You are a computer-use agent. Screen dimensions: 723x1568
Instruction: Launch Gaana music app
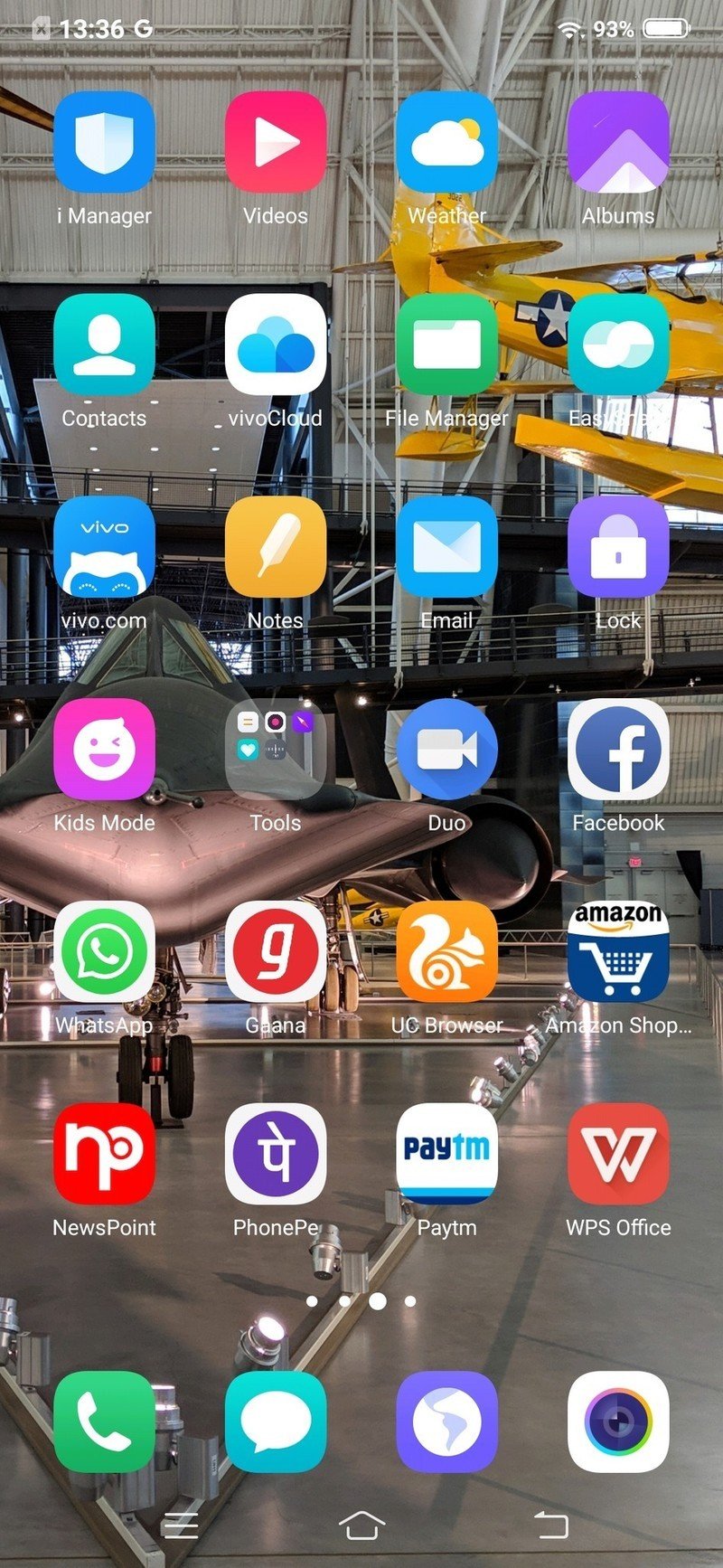click(275, 951)
